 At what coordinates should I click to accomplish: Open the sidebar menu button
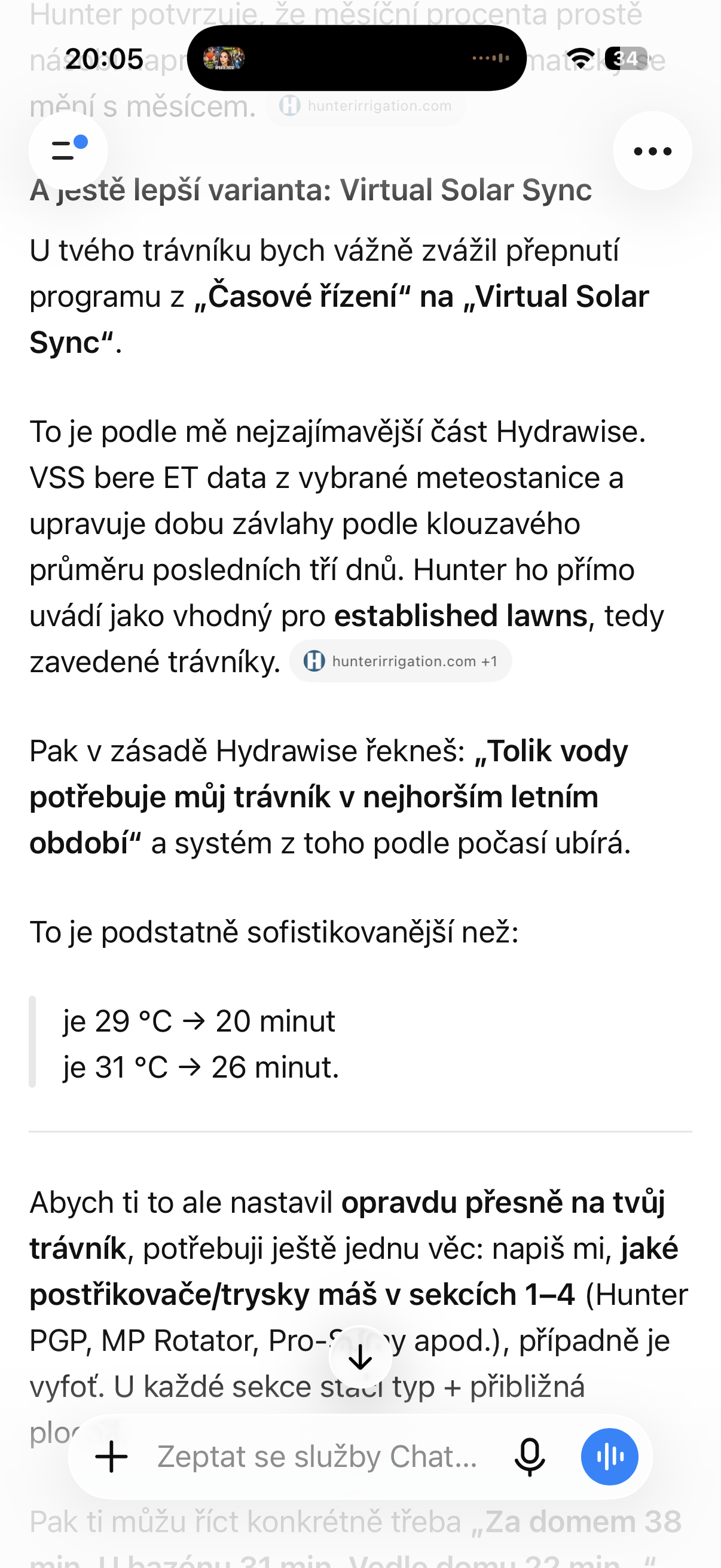click(x=68, y=150)
